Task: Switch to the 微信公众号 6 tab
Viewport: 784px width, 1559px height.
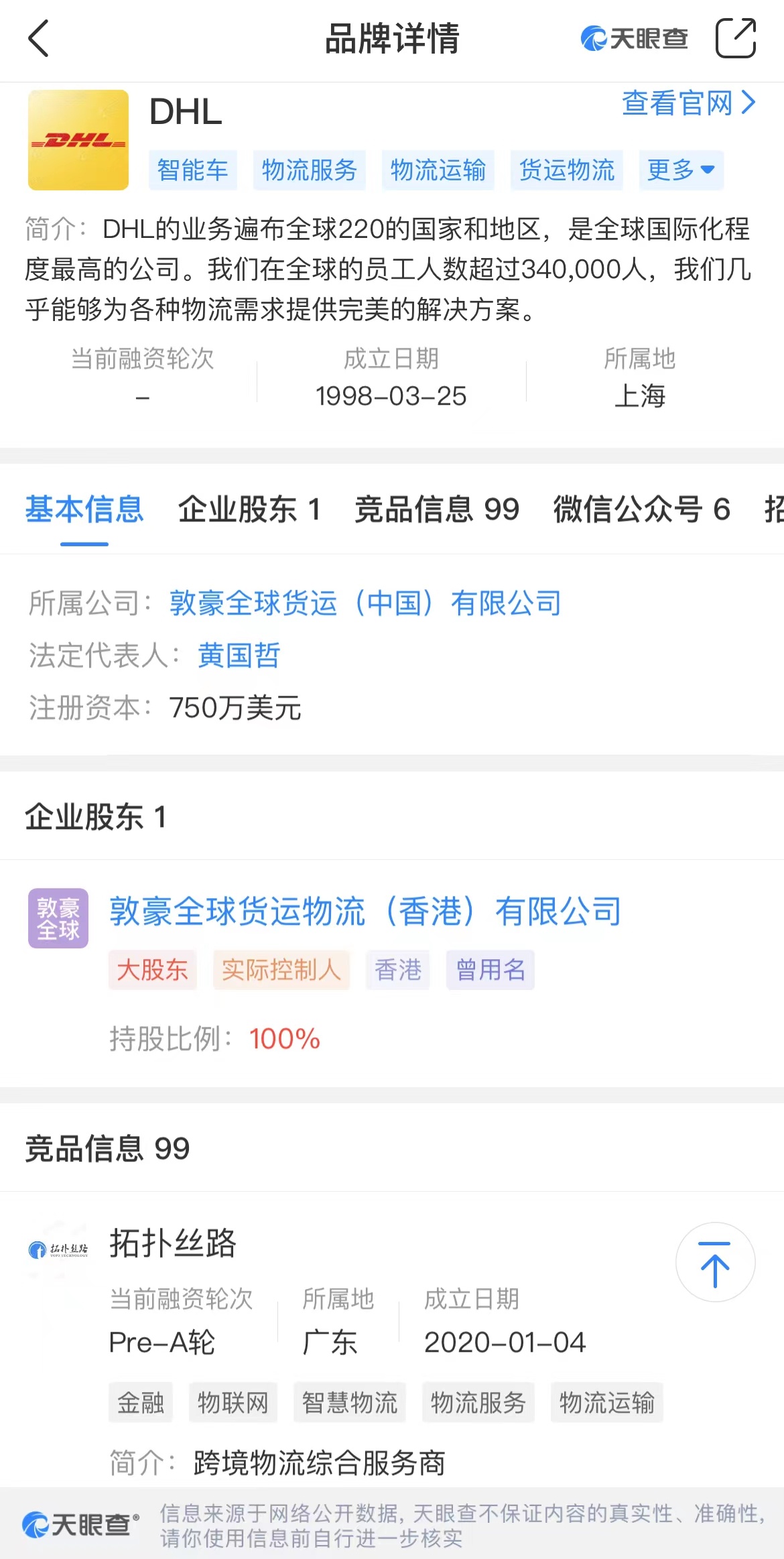Action: pyautogui.click(x=641, y=509)
